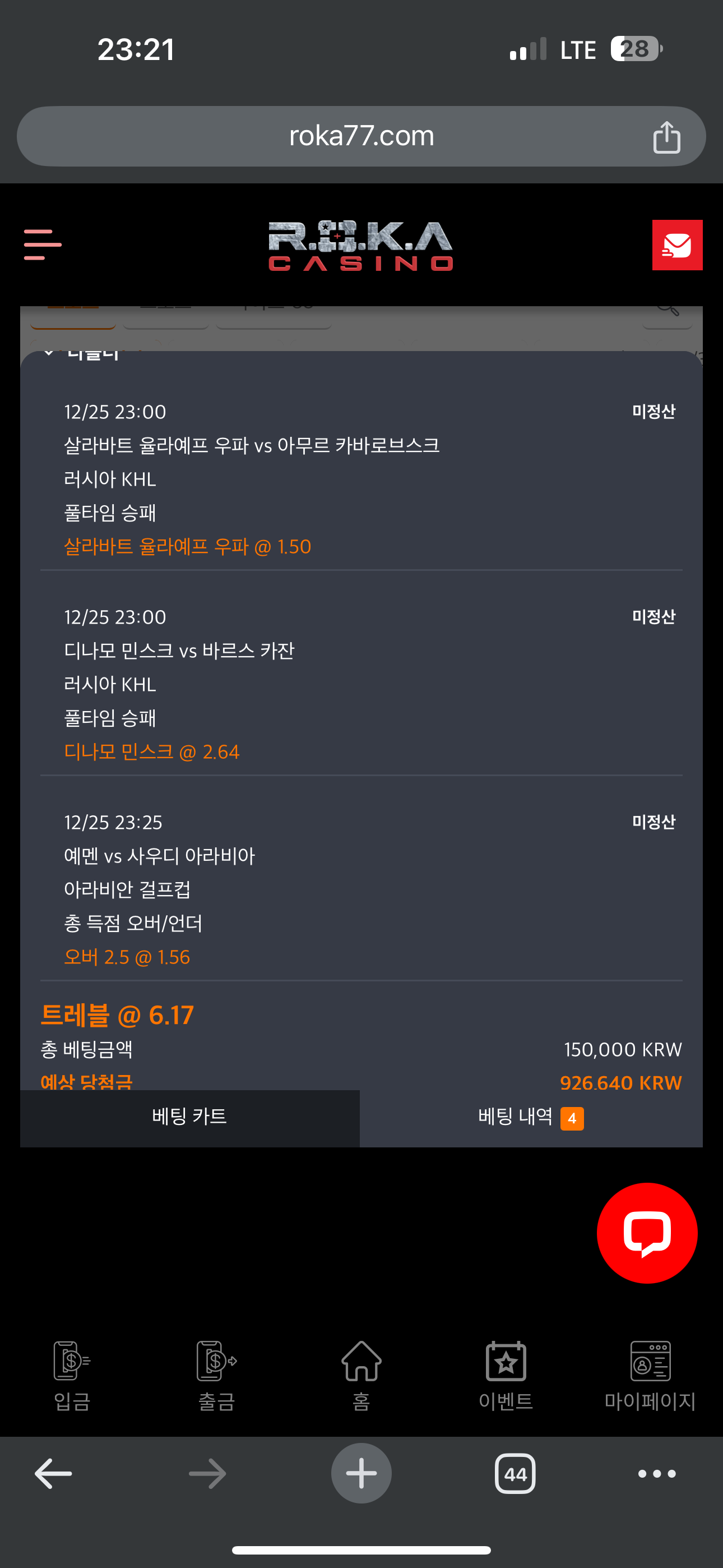
Task: Switch to the 베팅 카트 tab
Action: (x=189, y=1117)
